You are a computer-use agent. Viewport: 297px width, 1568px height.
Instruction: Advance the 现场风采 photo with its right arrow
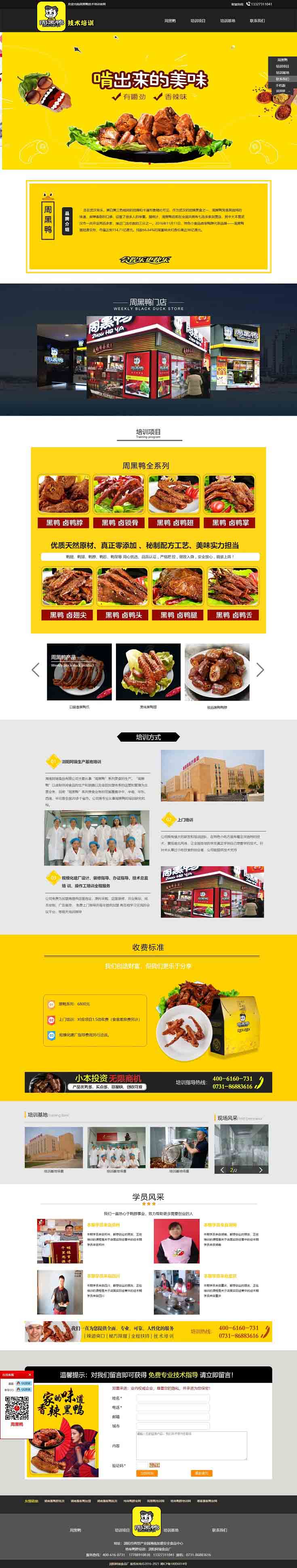[x=261, y=1170]
